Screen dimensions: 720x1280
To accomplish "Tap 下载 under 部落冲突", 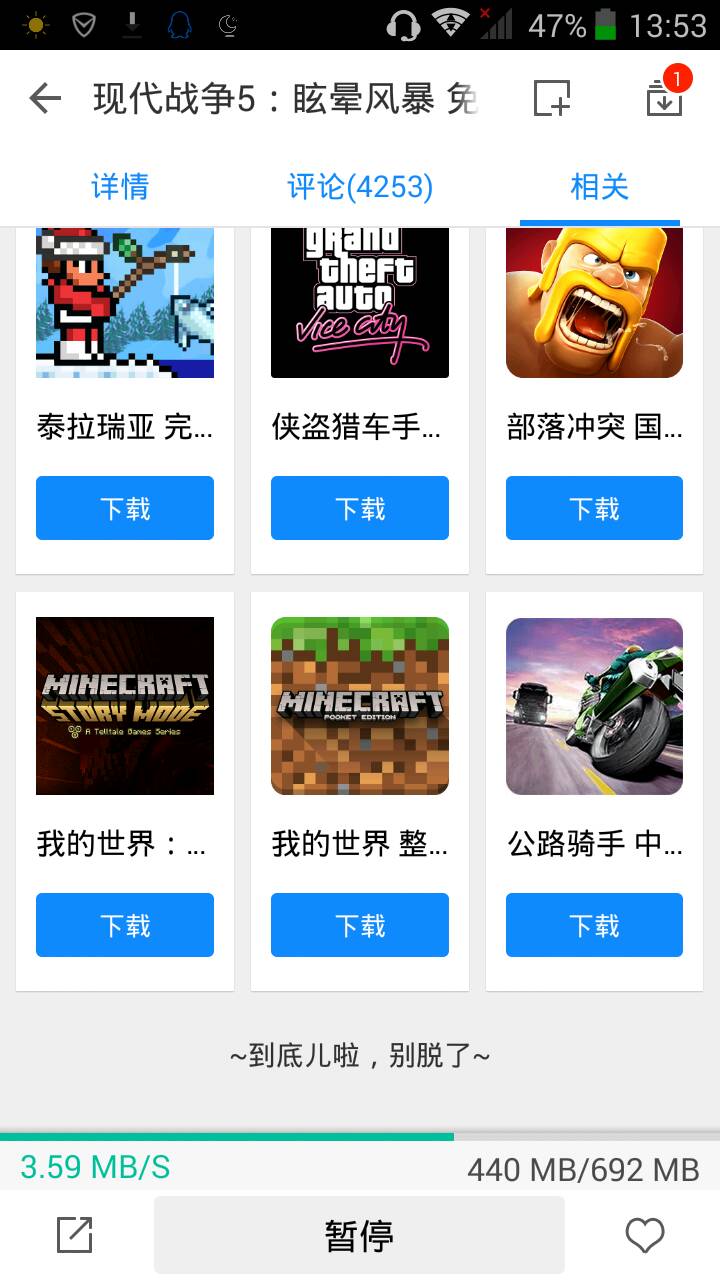I will (594, 508).
